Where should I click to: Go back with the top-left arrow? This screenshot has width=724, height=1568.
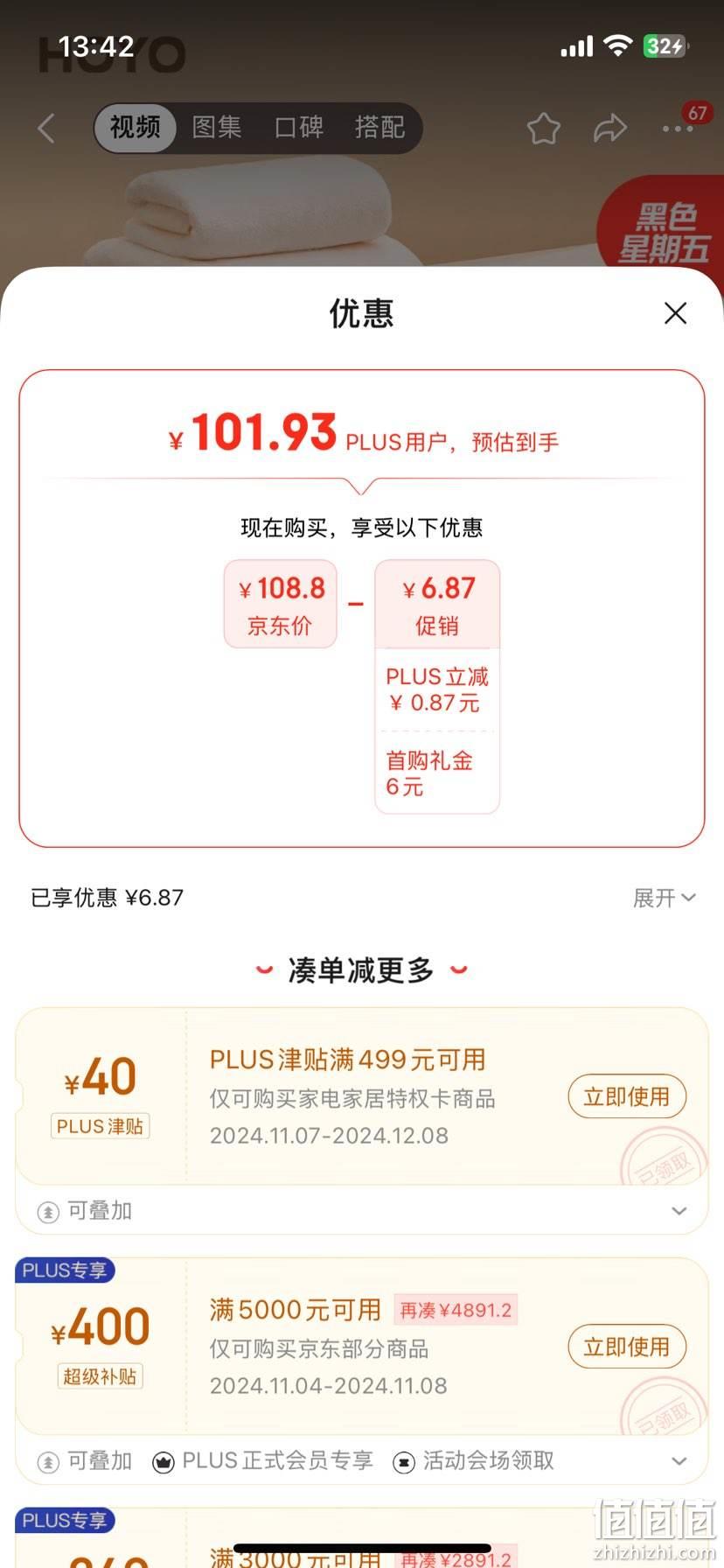click(47, 128)
